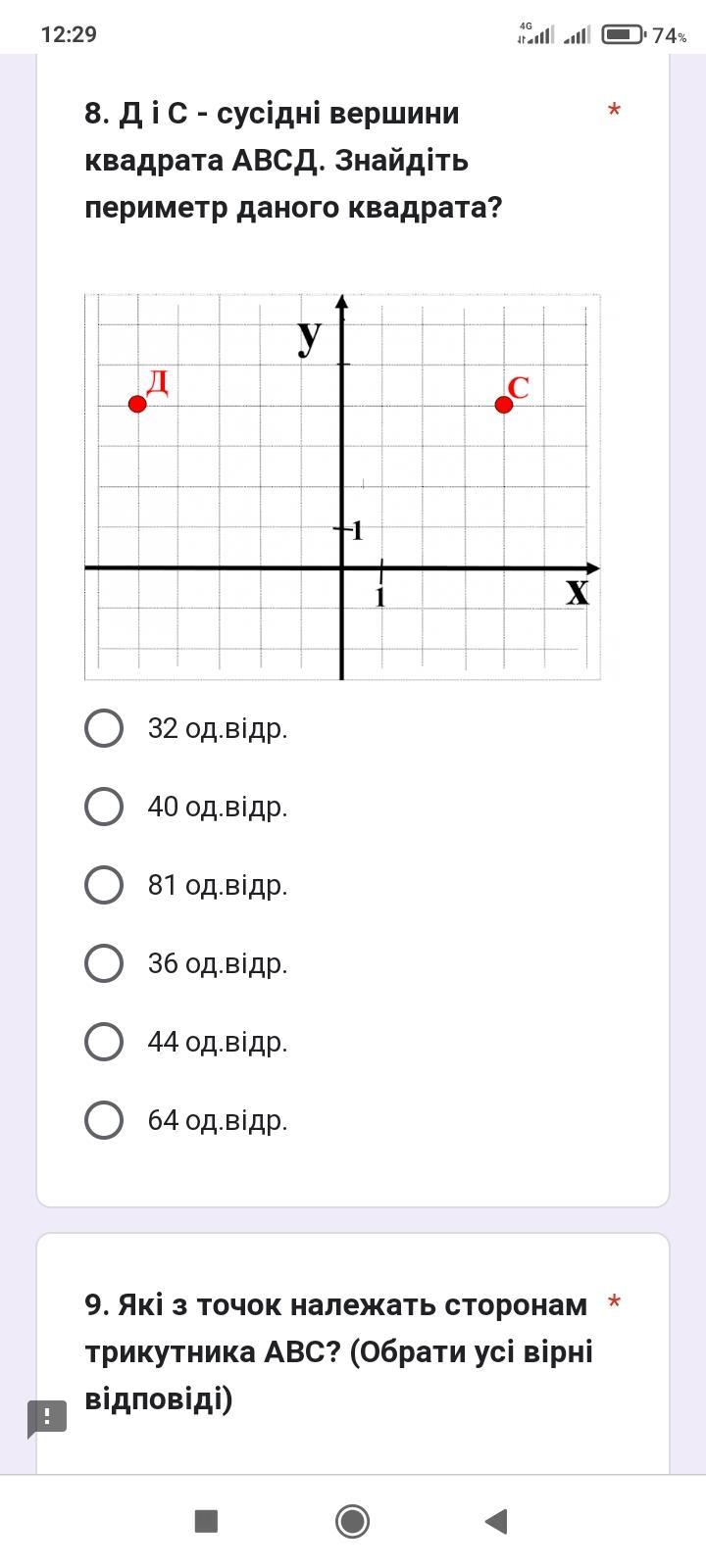Go back using the system back button
This screenshot has height=1568, width=706.
click(496, 1521)
